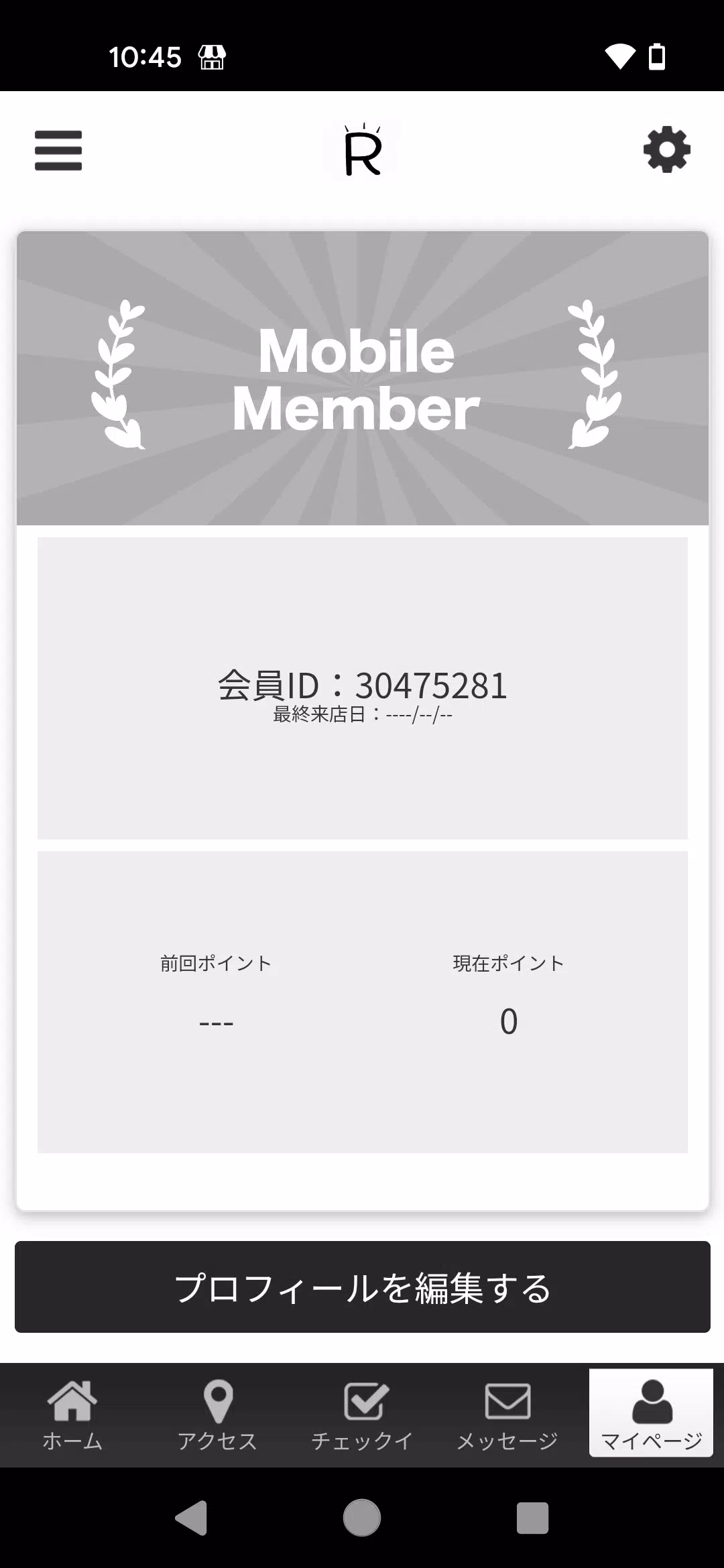Open the settings gear
Image resolution: width=724 pixels, height=1568 pixels.
[666, 149]
